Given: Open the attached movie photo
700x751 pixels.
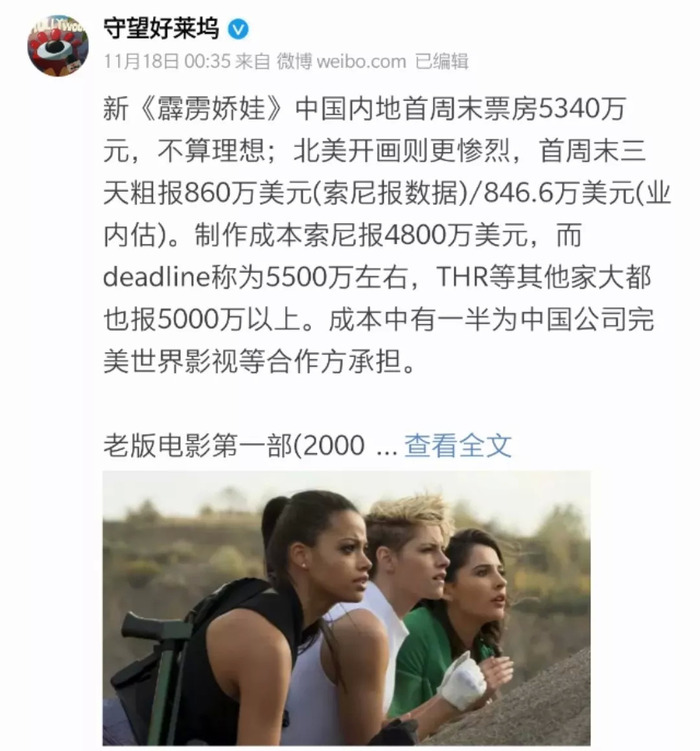Looking at the screenshot, I should click(x=346, y=607).
